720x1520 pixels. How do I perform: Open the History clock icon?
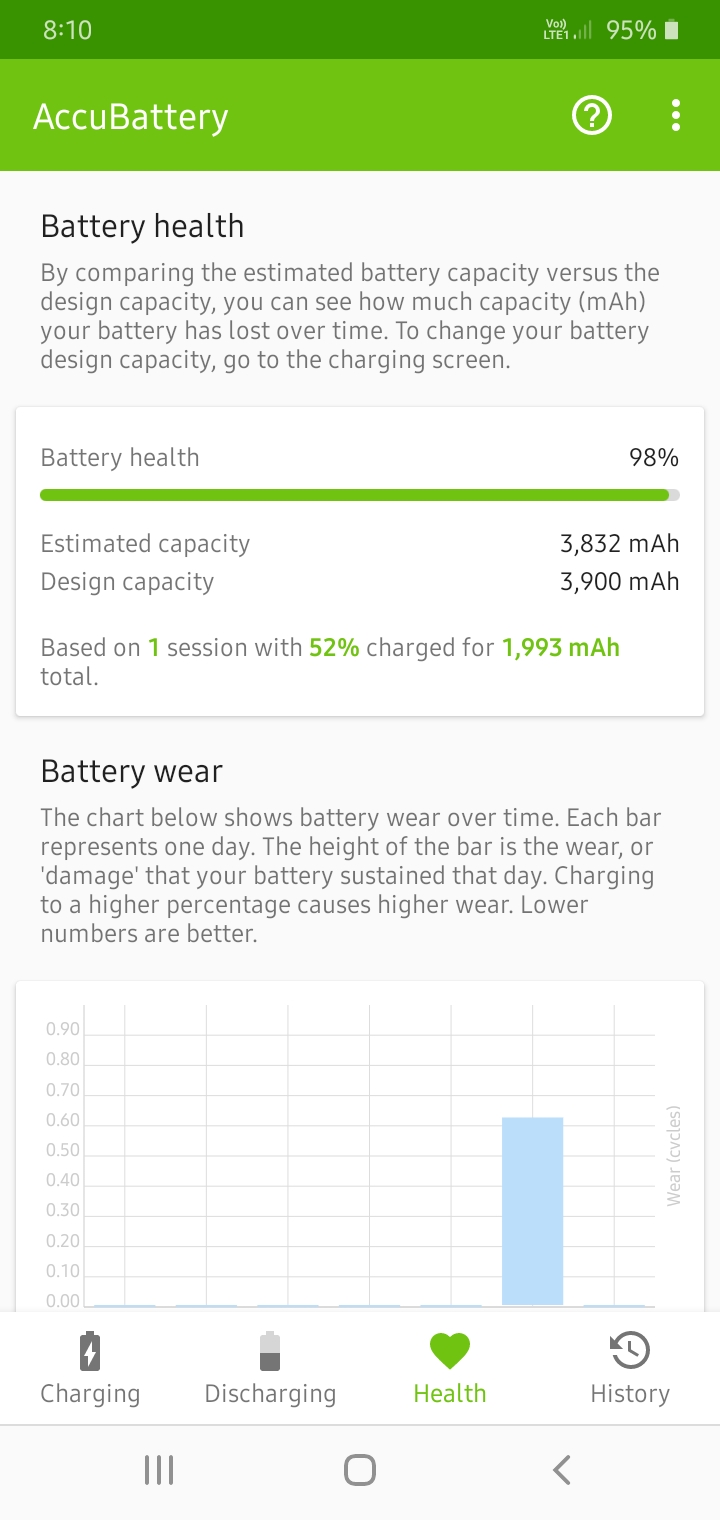tap(629, 1349)
